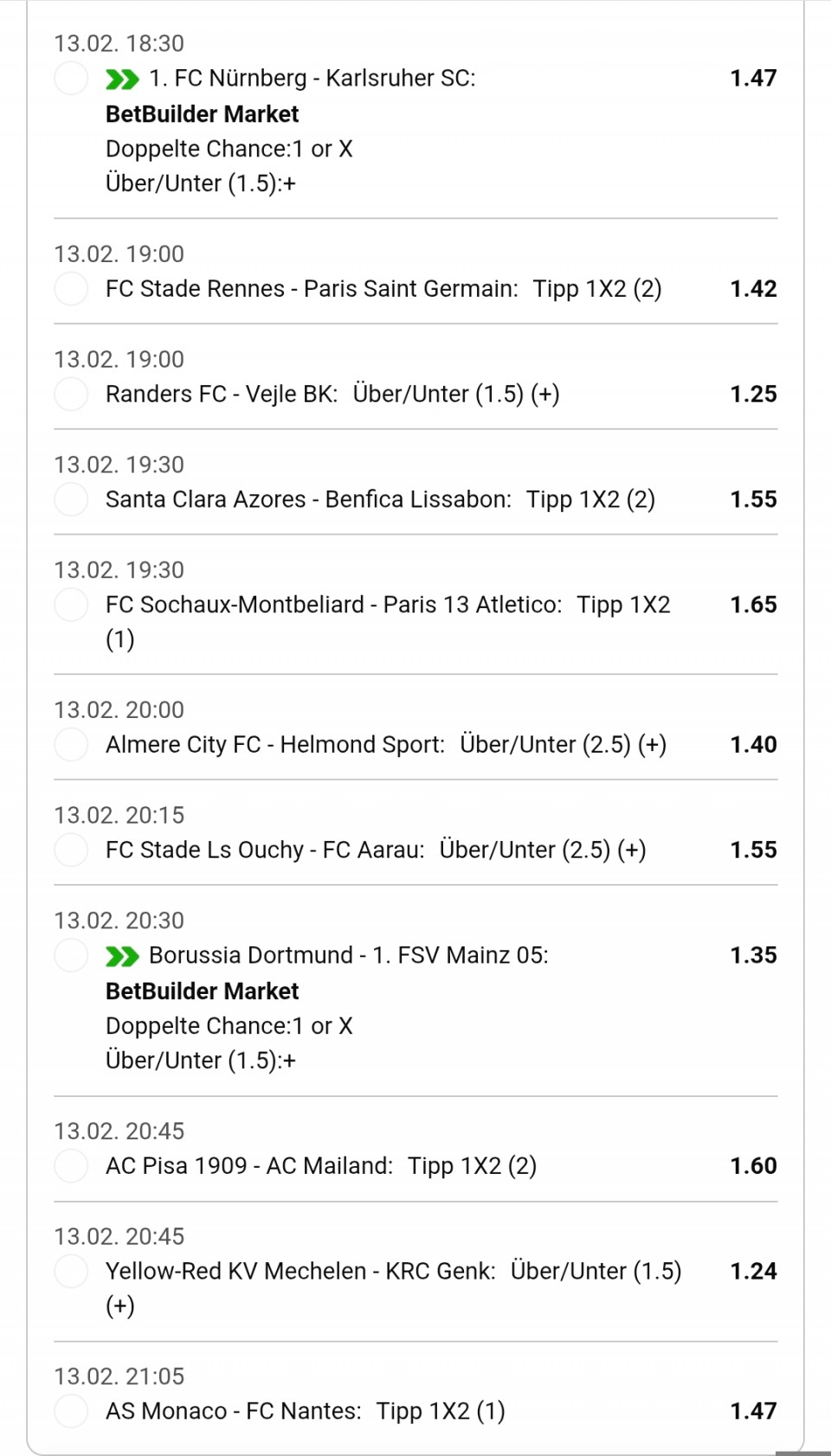Select Yellow-Red KV Mechelen - KRC Genk row
The width and height of the screenshot is (831, 1456).
[x=300, y=1272]
